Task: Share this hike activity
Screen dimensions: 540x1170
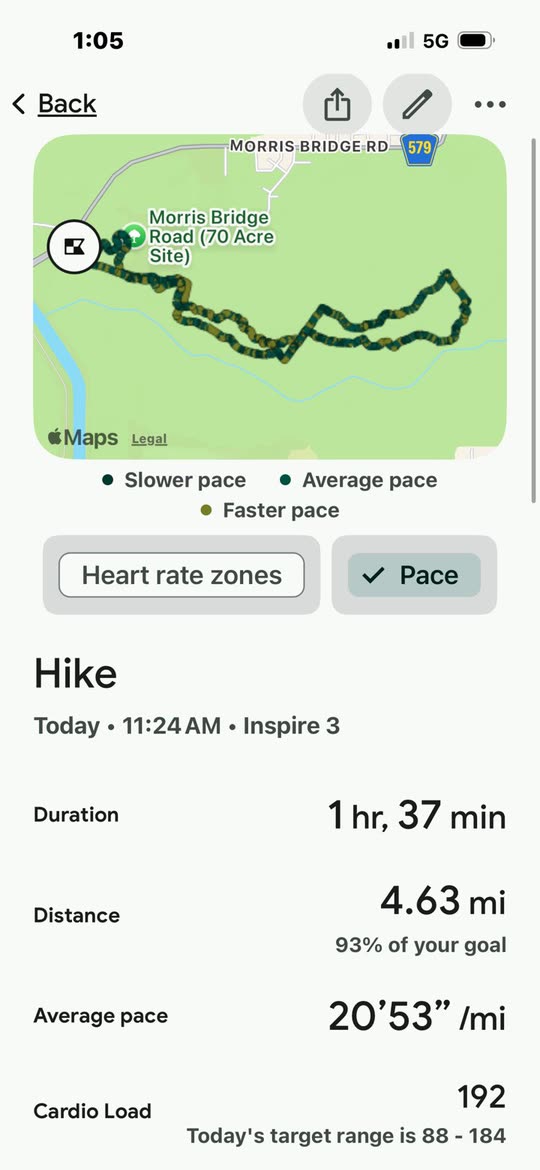Action: tap(337, 104)
